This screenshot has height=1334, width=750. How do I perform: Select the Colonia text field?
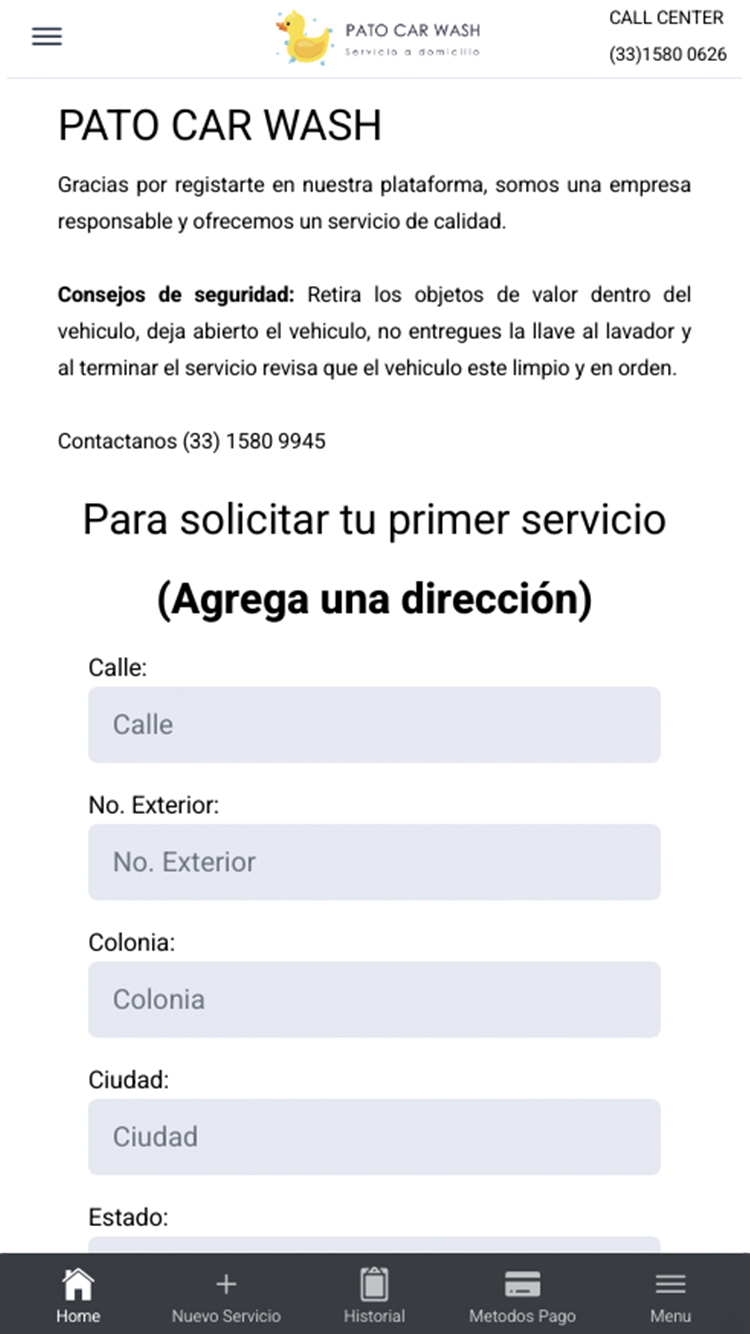coord(374,999)
